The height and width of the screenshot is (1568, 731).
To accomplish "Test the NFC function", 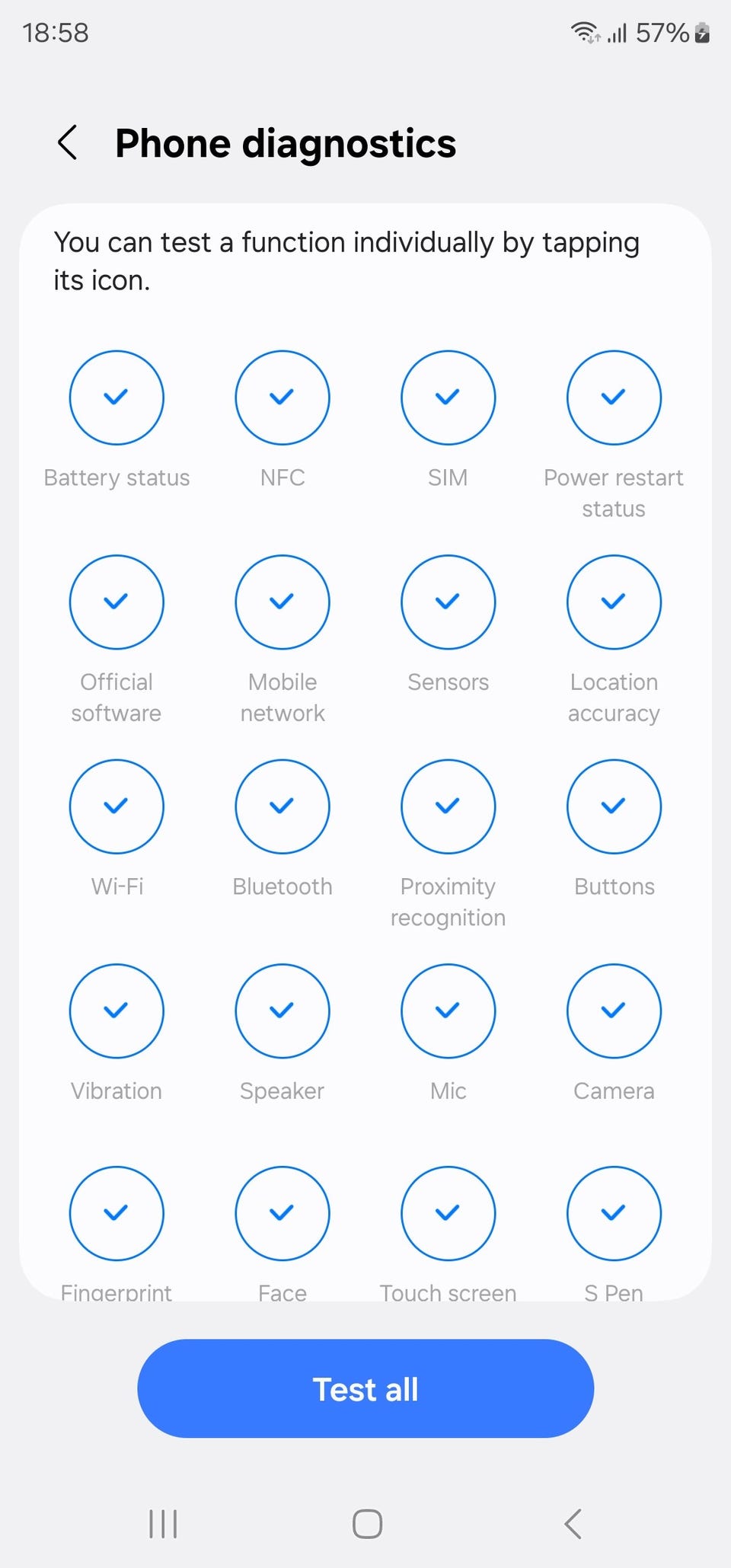I will point(283,398).
